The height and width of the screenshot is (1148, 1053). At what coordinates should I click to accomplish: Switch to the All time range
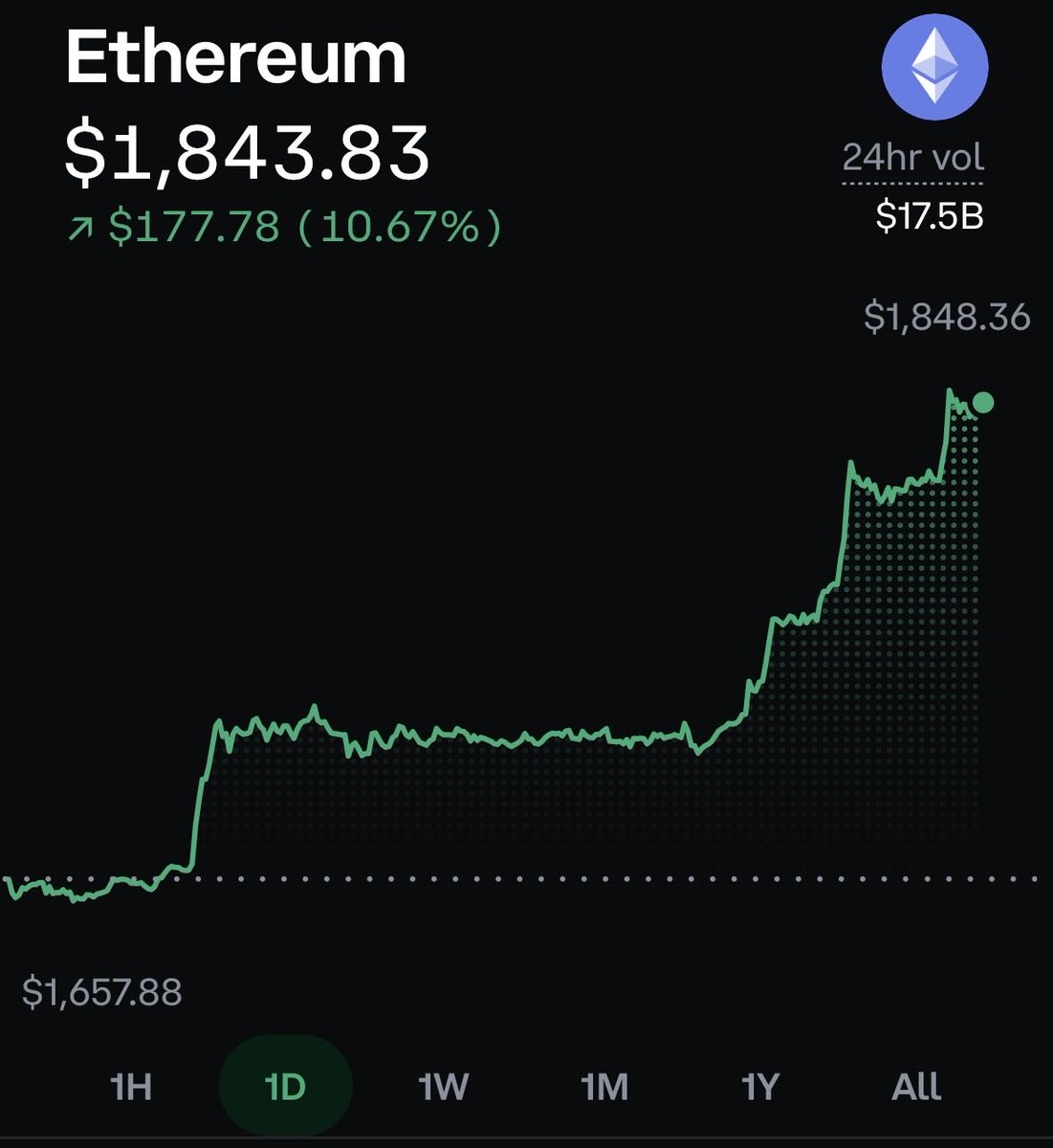pos(916,1087)
